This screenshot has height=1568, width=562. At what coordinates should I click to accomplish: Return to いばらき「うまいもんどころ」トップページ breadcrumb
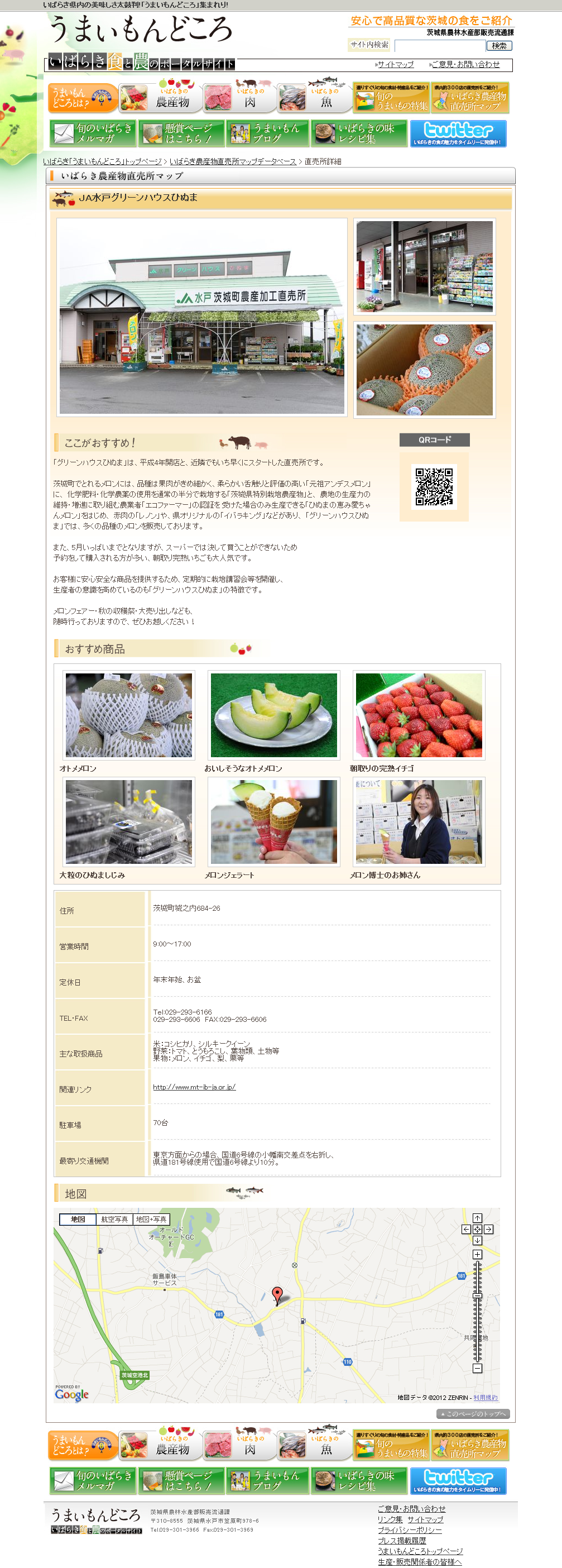pos(102,161)
